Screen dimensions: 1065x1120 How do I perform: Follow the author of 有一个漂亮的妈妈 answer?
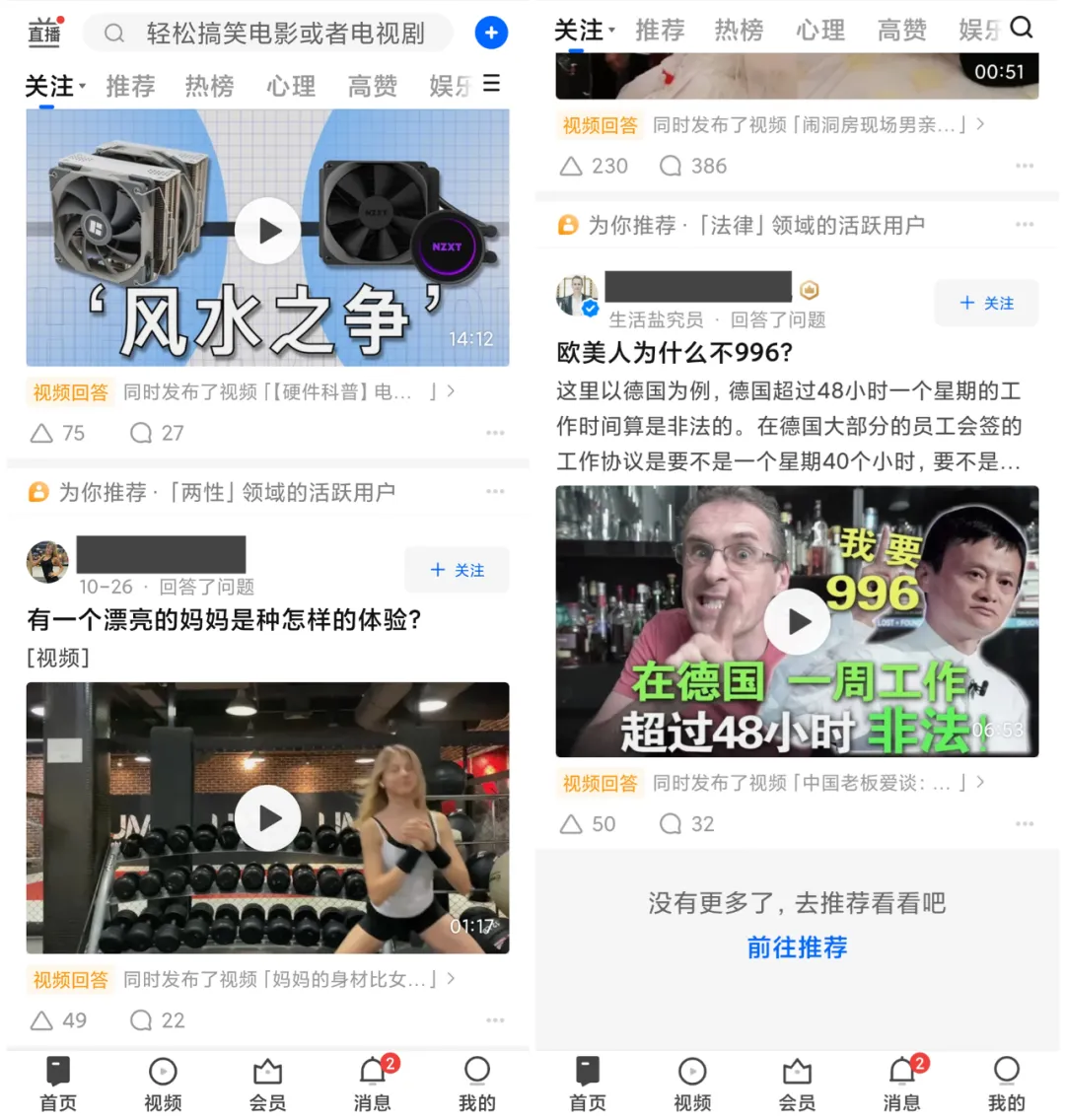coord(457,570)
